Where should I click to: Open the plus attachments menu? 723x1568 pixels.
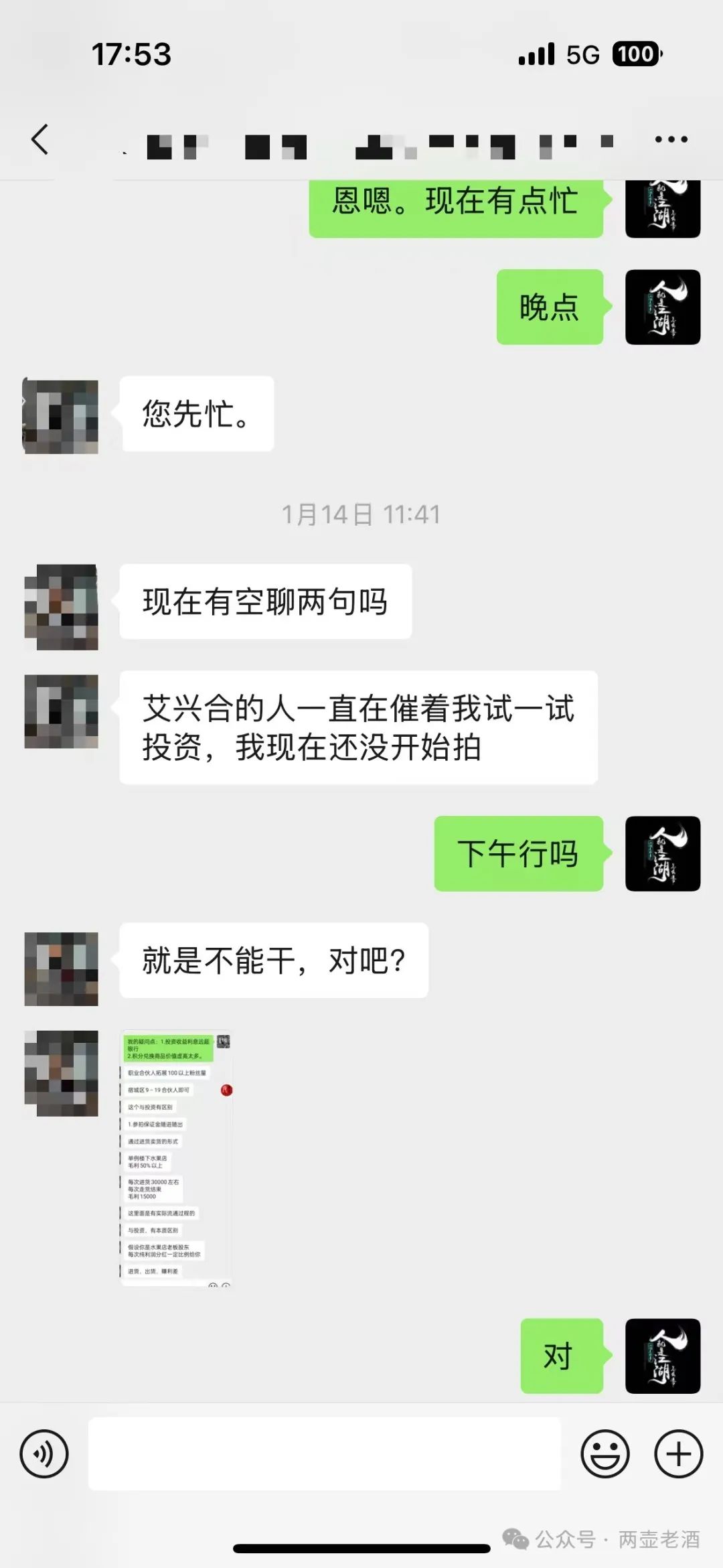pos(678,1453)
